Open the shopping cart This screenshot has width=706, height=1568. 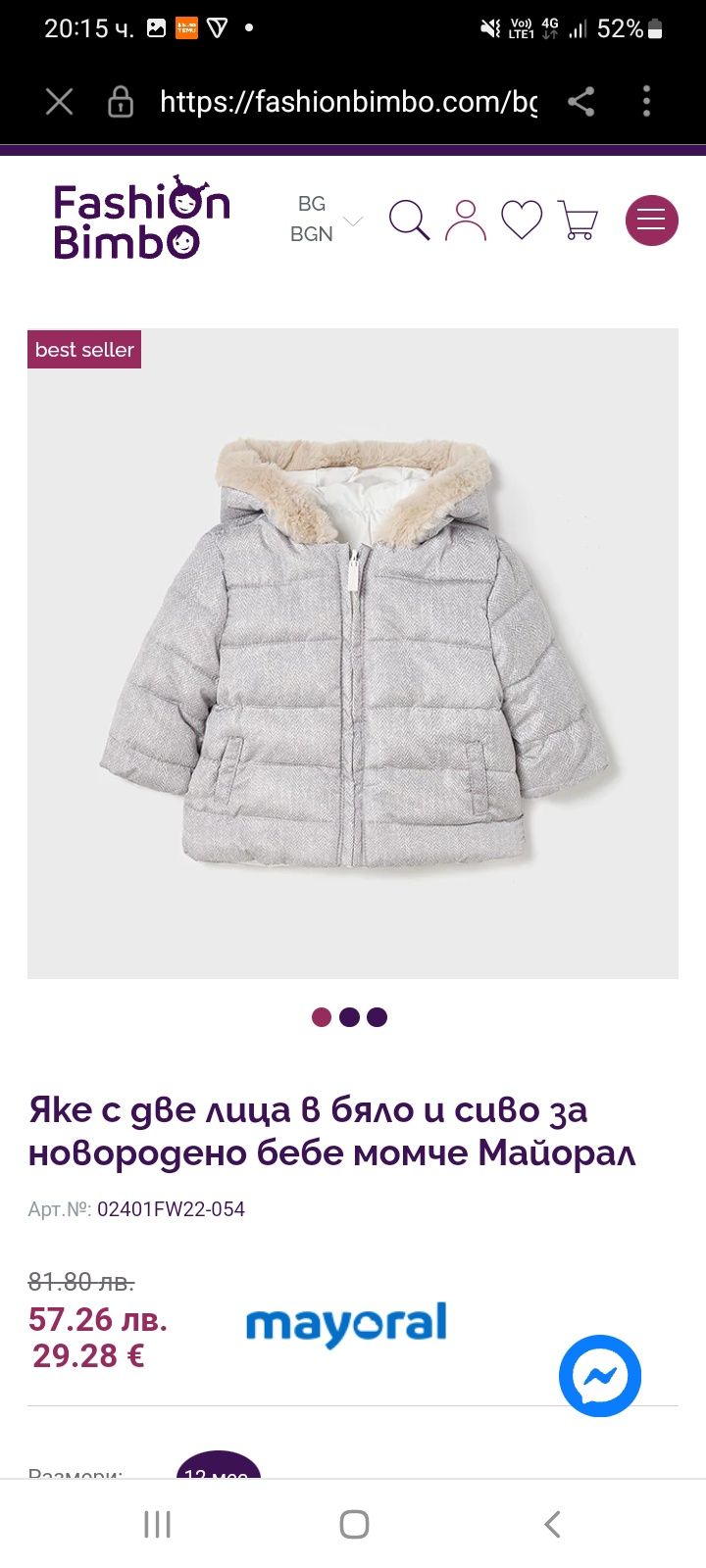coord(579,220)
